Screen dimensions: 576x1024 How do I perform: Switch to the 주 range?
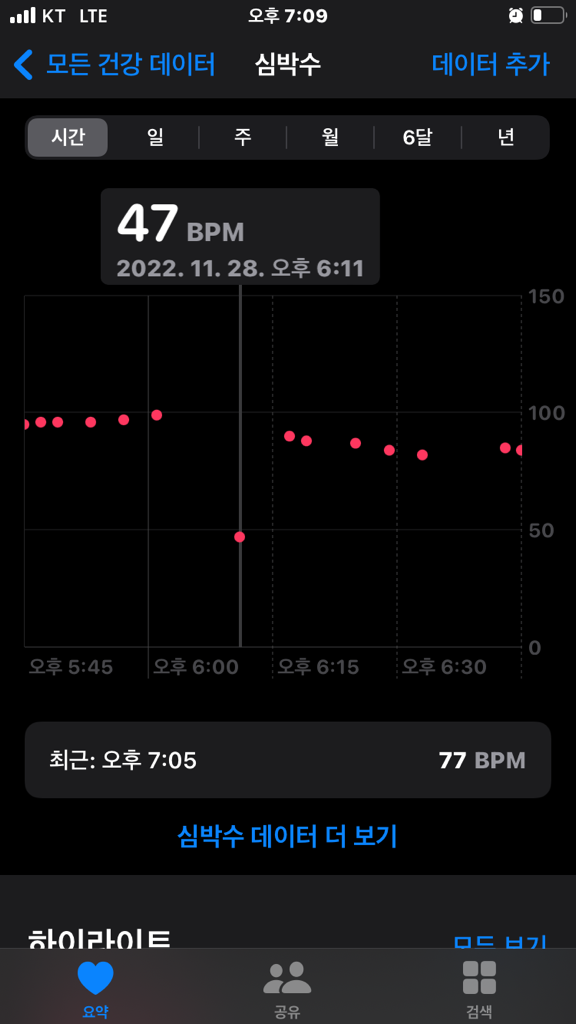pos(243,137)
